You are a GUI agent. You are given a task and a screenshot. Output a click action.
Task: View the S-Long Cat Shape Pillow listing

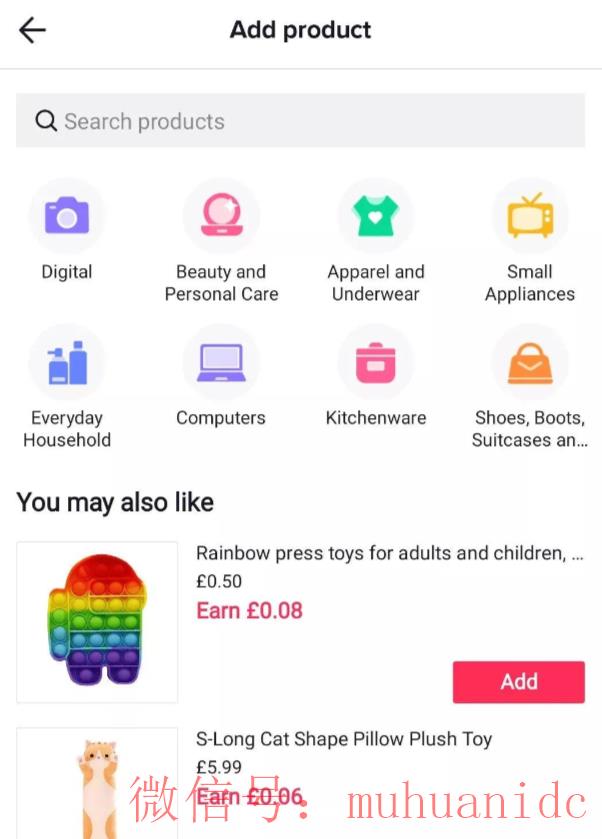[x=344, y=739]
